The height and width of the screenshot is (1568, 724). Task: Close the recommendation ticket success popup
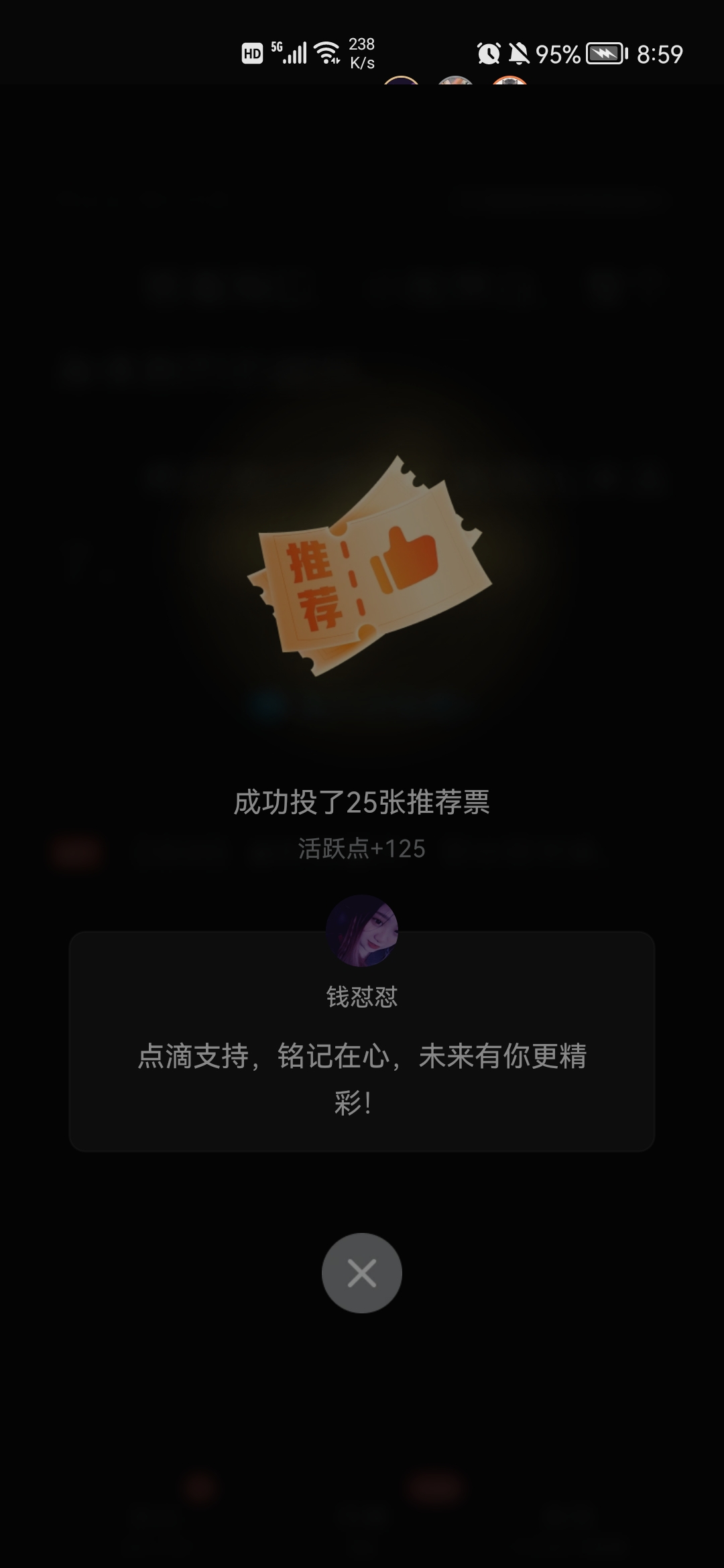(x=362, y=1273)
